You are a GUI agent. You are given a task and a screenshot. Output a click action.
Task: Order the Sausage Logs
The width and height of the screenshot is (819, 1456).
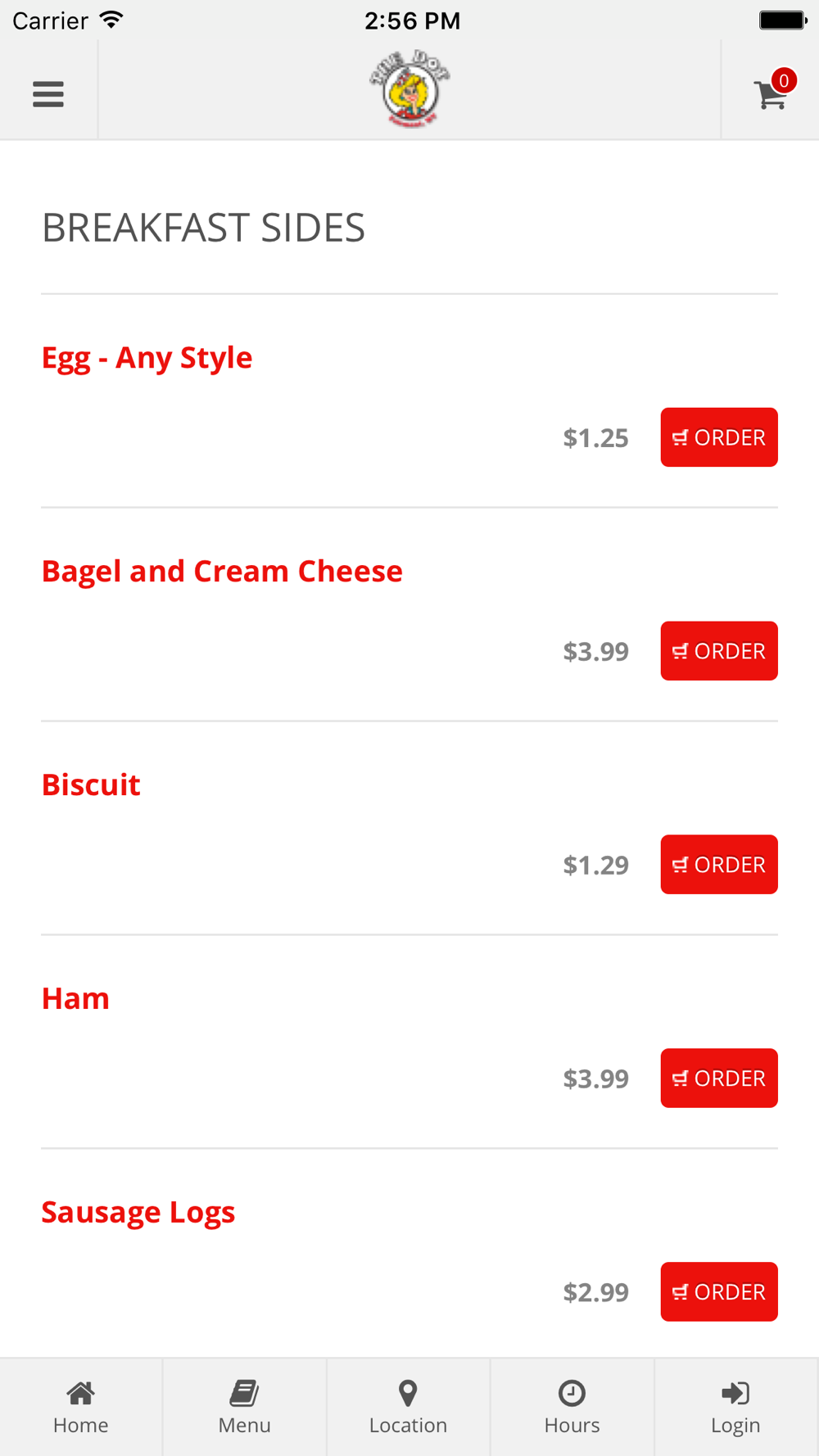719,1291
